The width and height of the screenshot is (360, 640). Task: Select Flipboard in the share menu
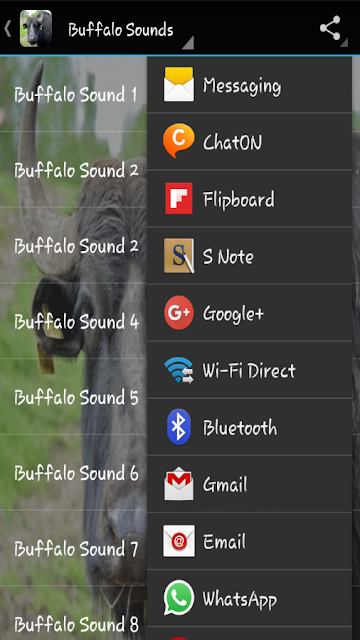click(x=249, y=199)
